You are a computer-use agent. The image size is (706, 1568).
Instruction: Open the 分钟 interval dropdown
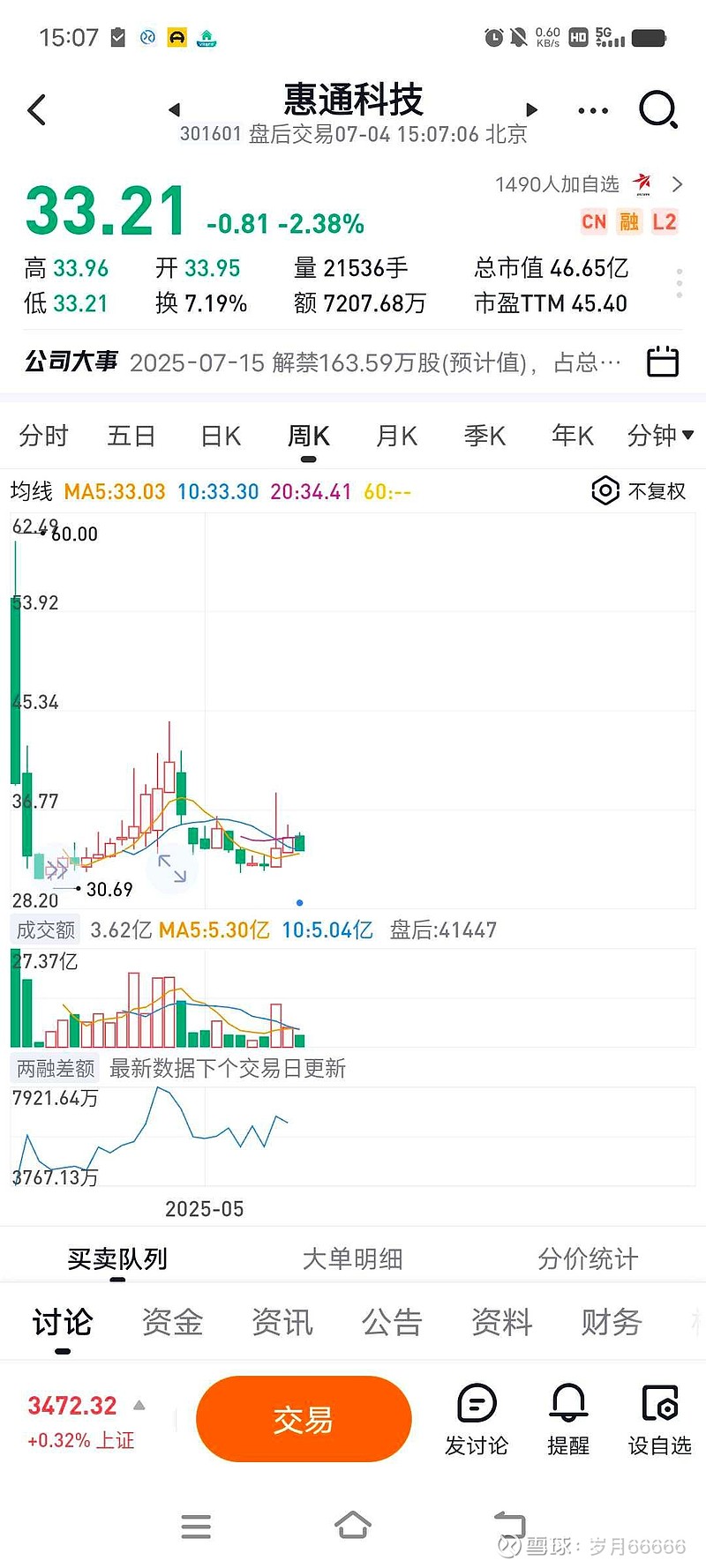click(660, 436)
